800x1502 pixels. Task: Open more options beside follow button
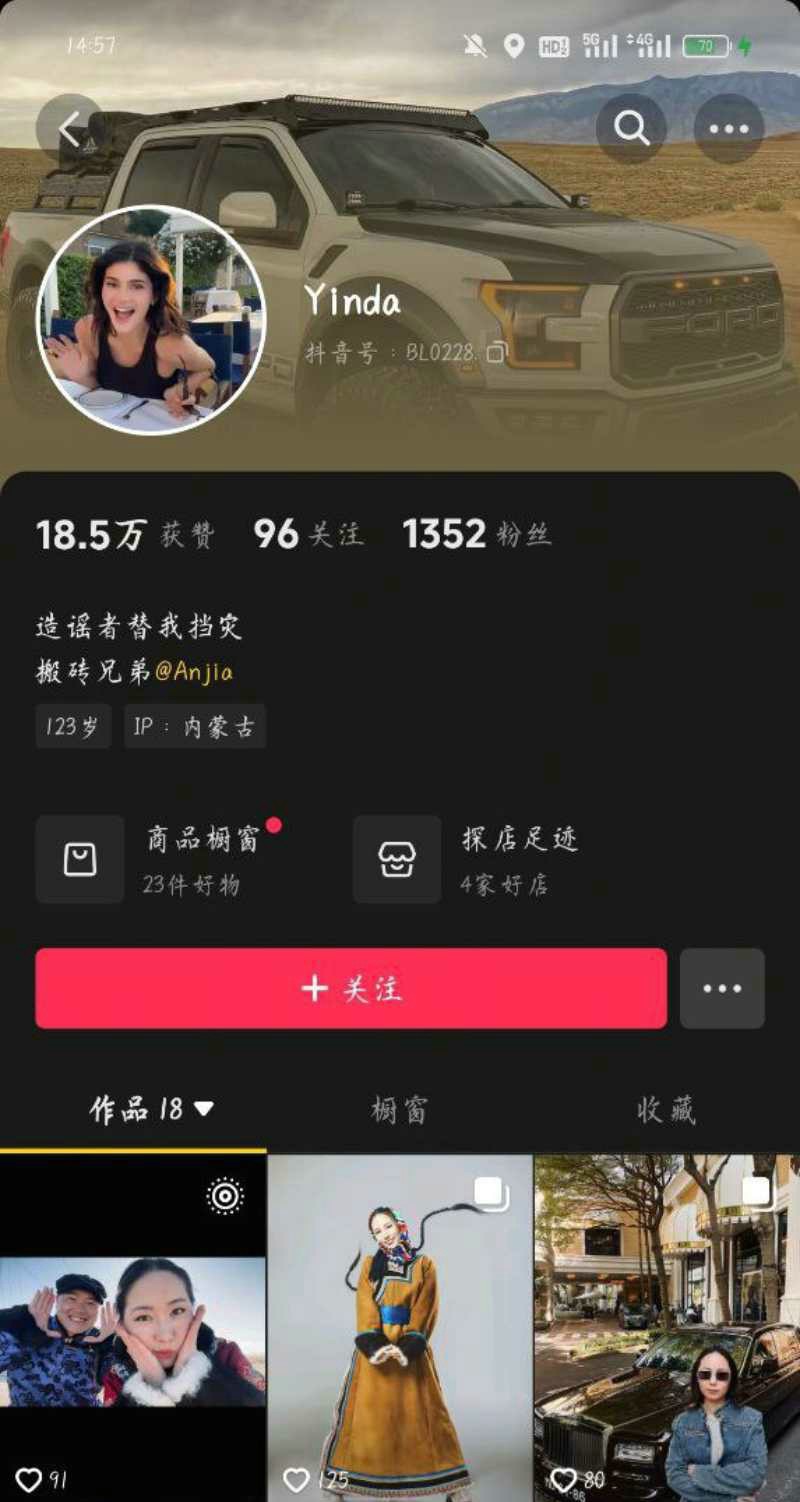coord(722,988)
